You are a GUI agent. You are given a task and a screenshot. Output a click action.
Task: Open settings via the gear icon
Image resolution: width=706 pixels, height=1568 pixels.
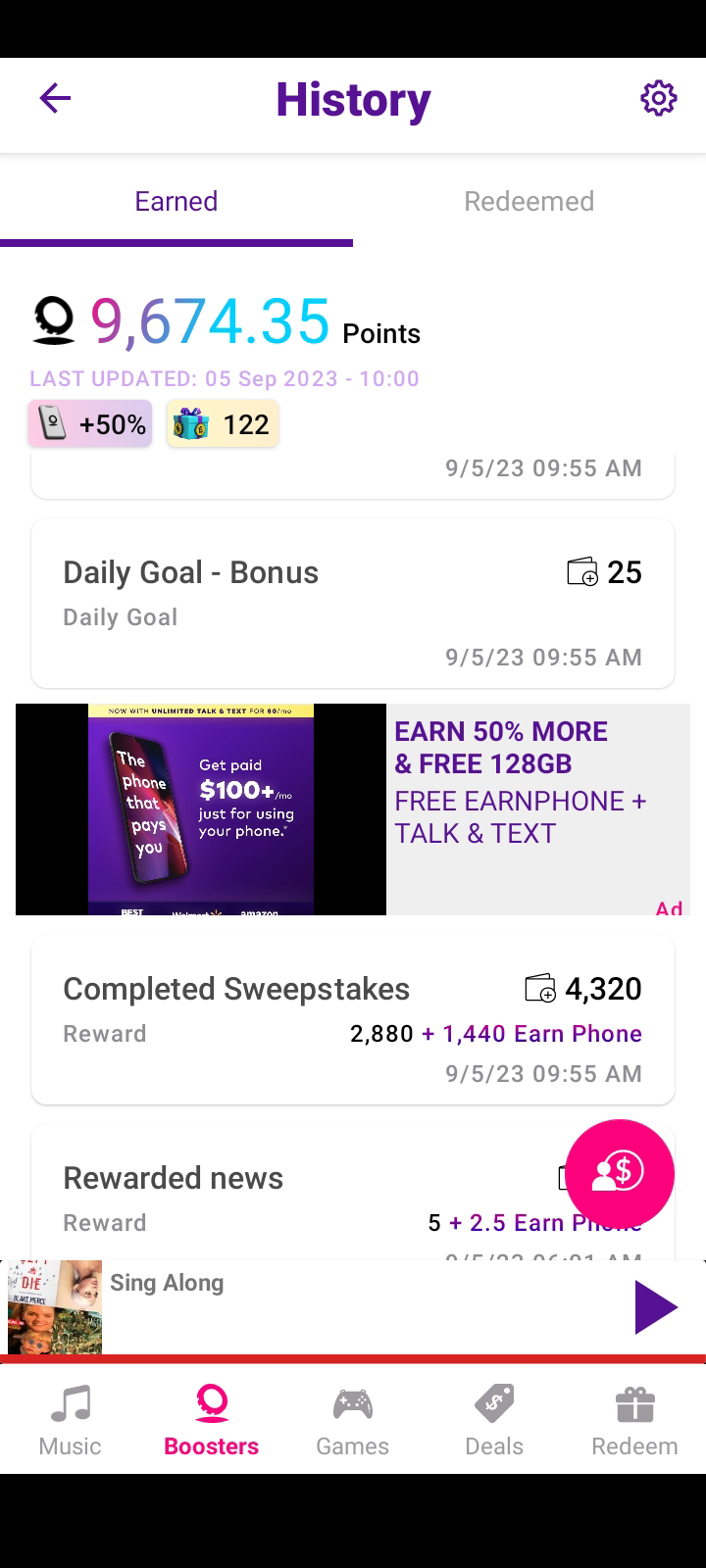(x=659, y=98)
